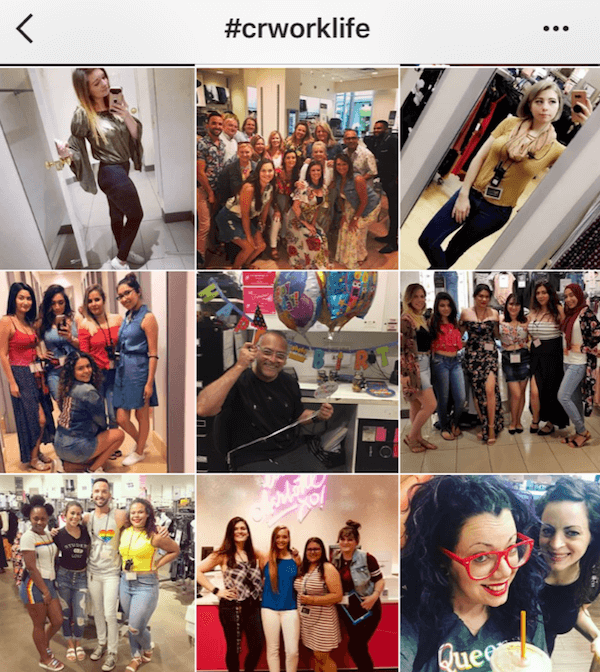Open the rainbow heart shirt group post

pyautogui.click(x=97, y=573)
